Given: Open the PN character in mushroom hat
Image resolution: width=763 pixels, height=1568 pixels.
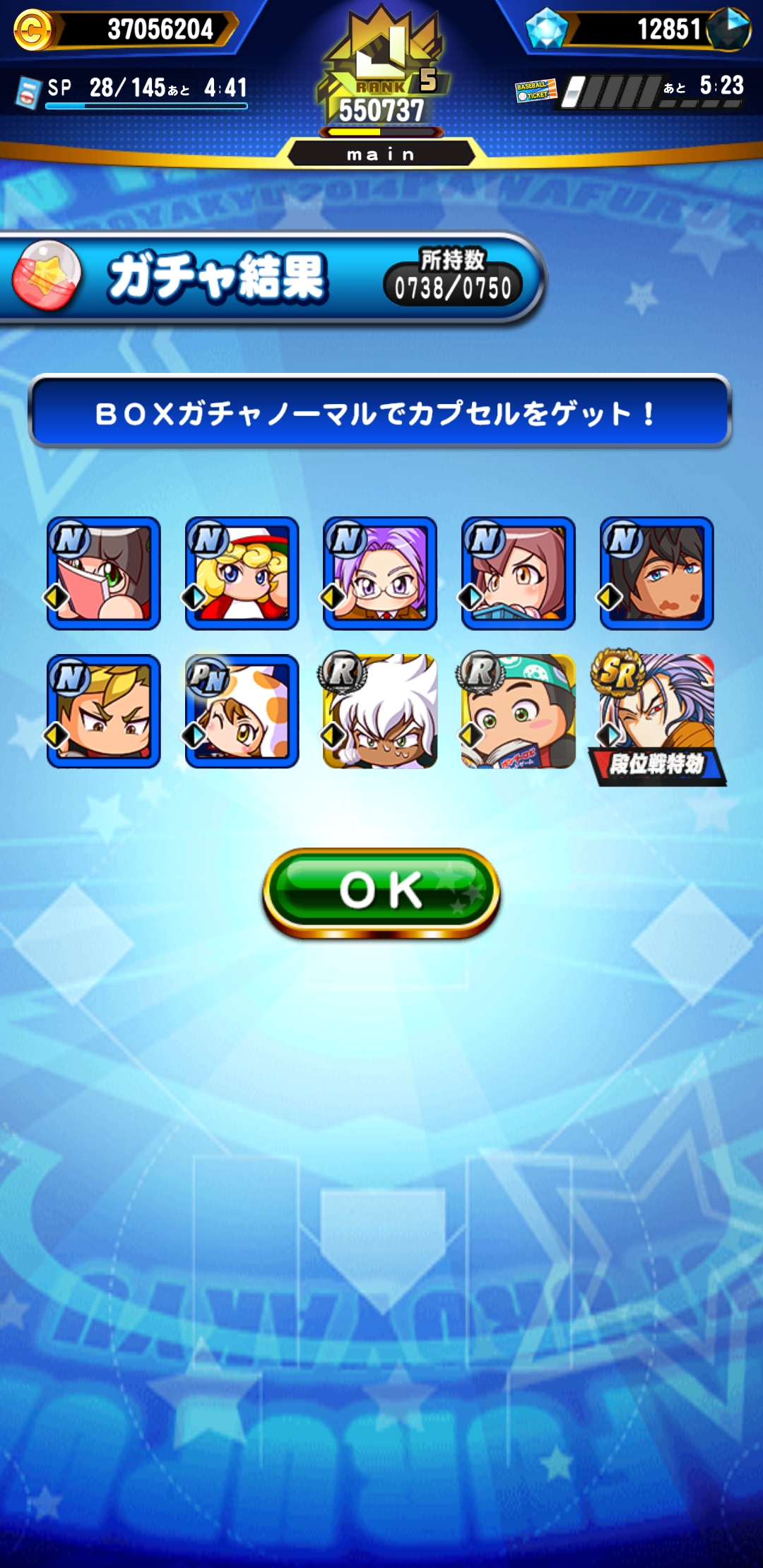Looking at the screenshot, I should click(242, 712).
